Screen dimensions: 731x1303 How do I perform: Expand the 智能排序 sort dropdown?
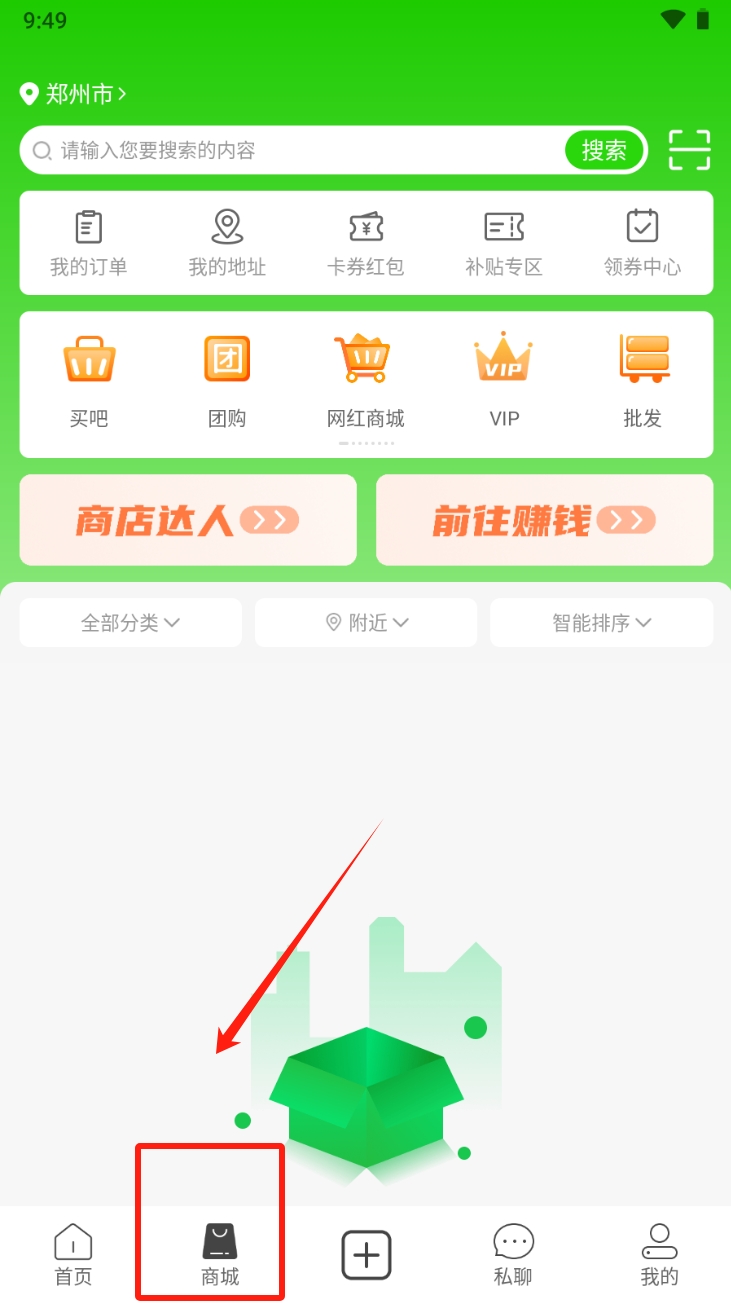pyautogui.click(x=601, y=623)
